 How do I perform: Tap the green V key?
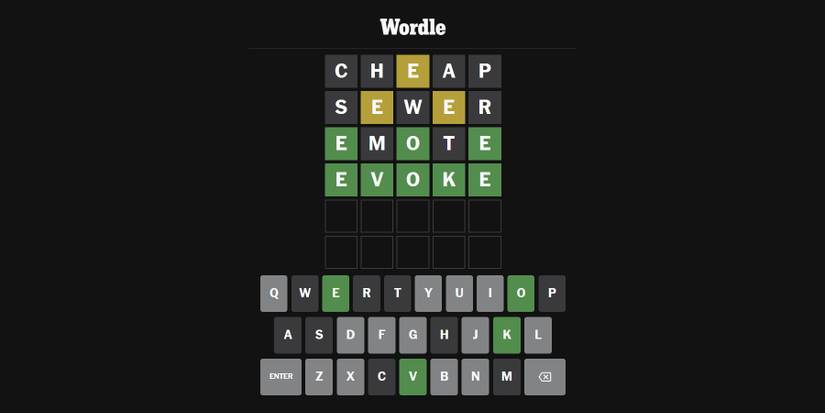[412, 377]
